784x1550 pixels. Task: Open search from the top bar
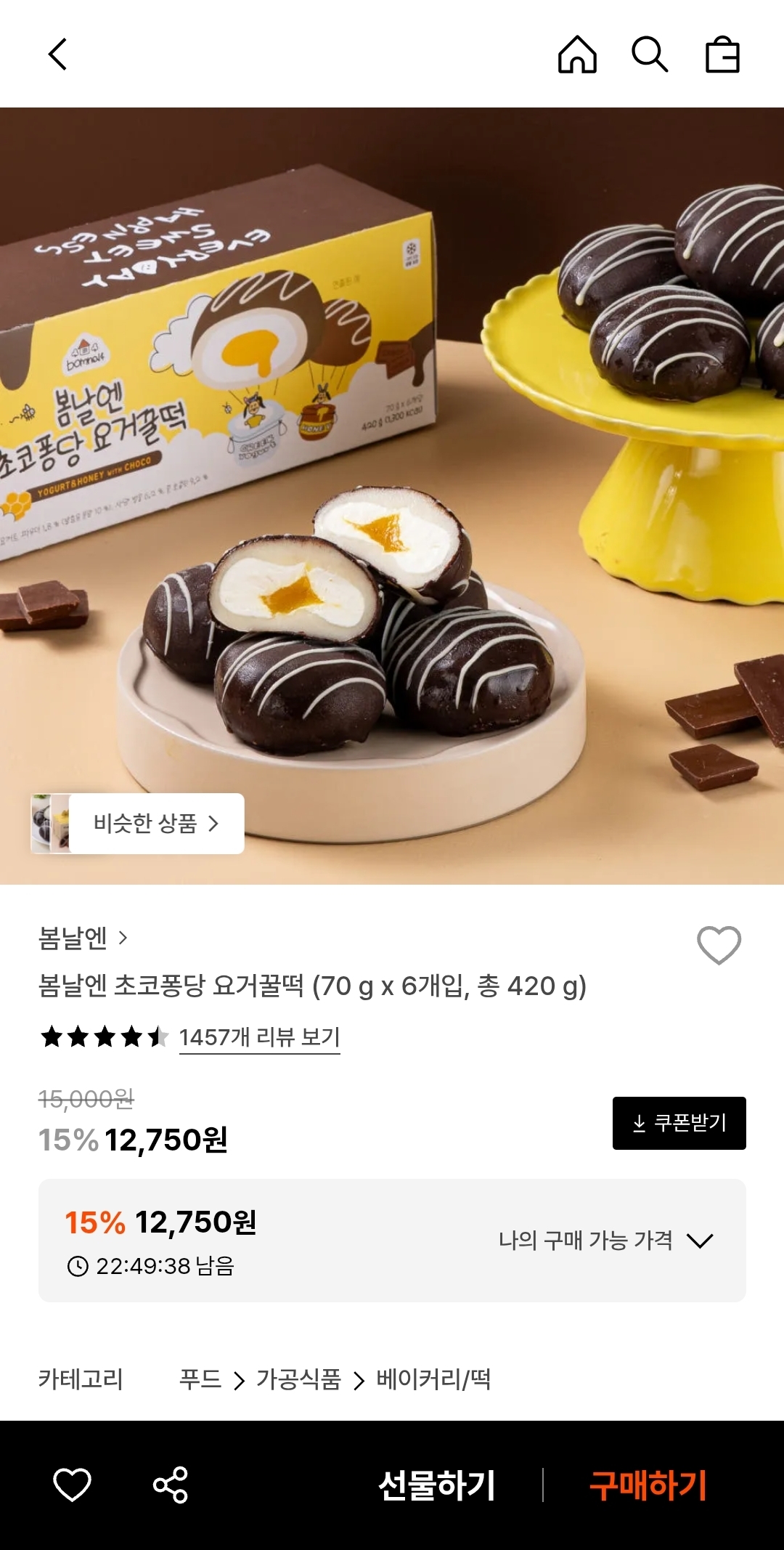(649, 54)
